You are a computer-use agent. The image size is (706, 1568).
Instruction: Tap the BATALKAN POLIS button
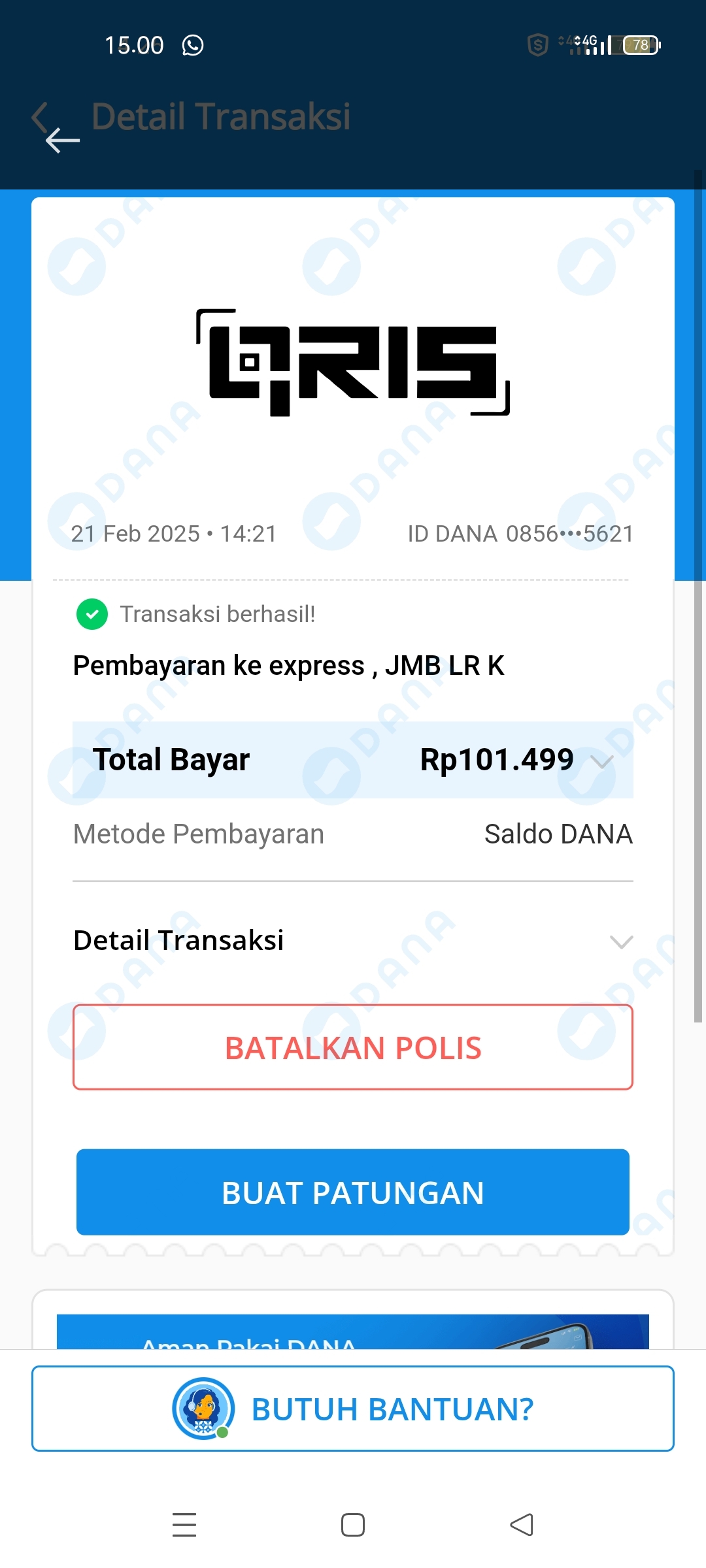pos(353,1047)
